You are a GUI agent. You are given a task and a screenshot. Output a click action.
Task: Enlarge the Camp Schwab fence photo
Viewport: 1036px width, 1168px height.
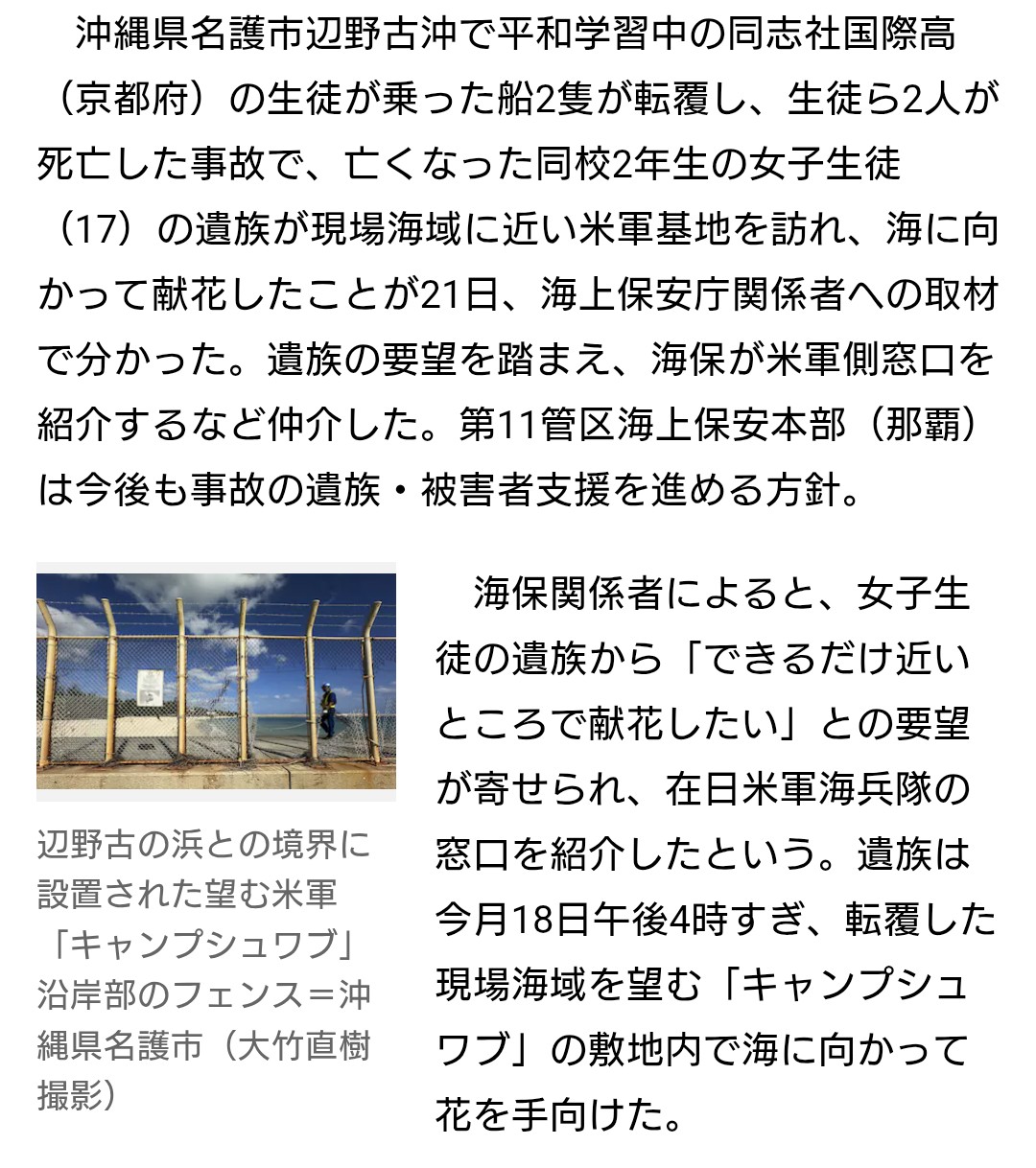tap(216, 681)
